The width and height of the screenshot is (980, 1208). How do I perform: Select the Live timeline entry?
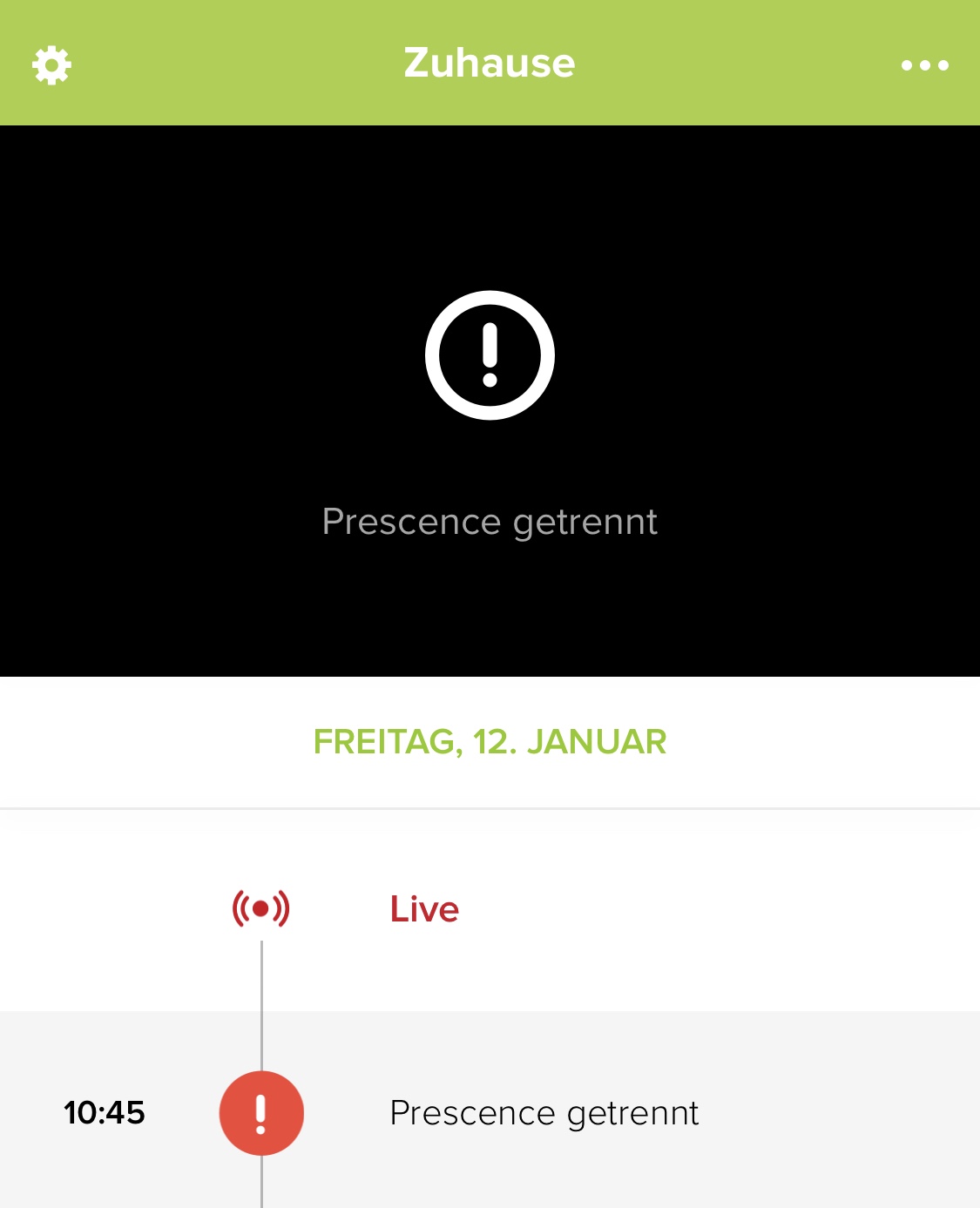(x=424, y=909)
